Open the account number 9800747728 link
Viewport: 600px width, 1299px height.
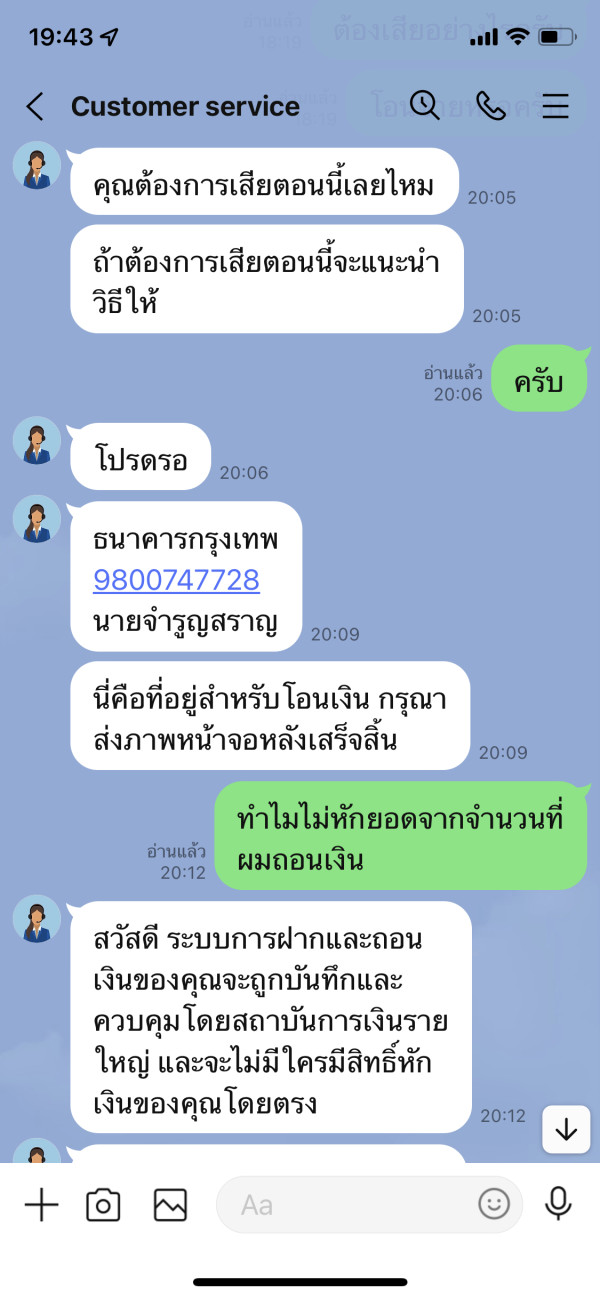(176, 579)
